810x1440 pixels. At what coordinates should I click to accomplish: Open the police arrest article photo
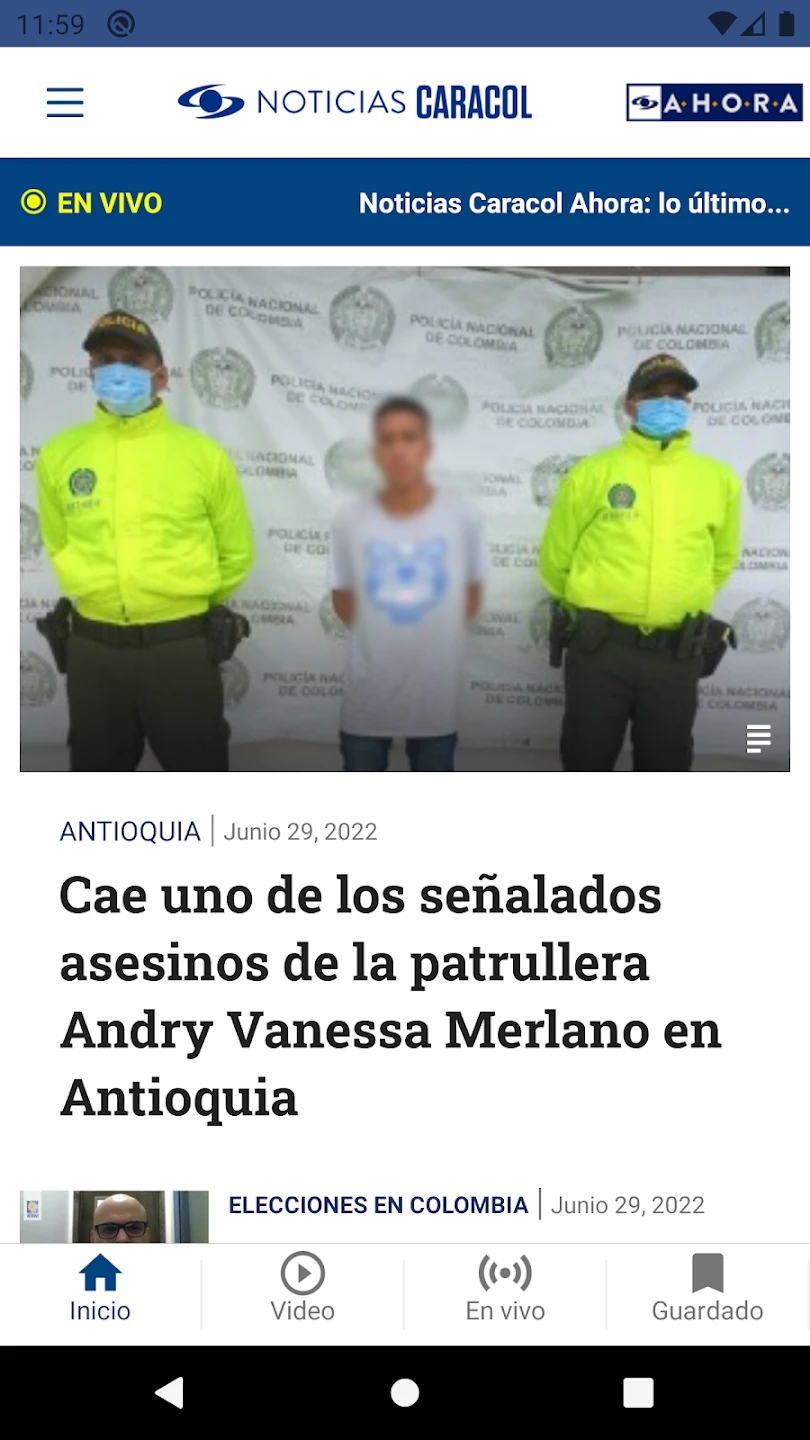coord(404,518)
